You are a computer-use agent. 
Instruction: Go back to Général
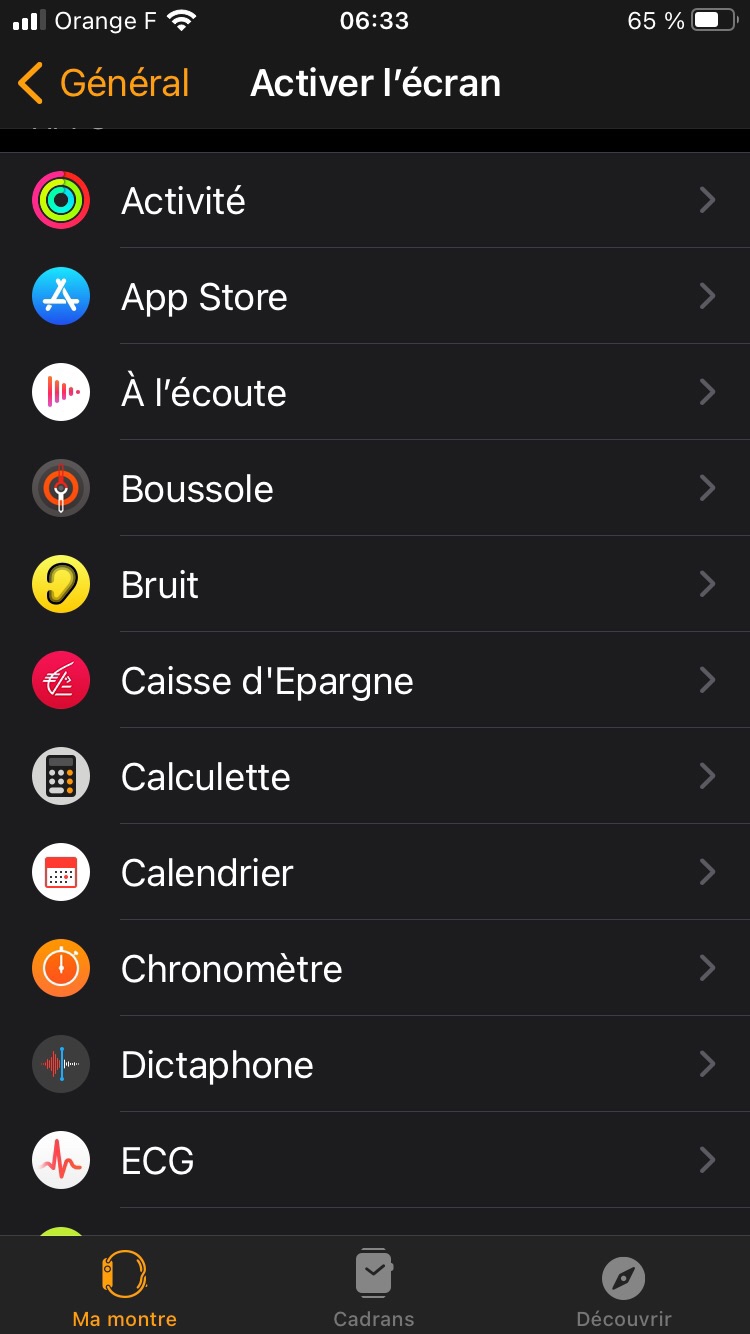coord(105,83)
